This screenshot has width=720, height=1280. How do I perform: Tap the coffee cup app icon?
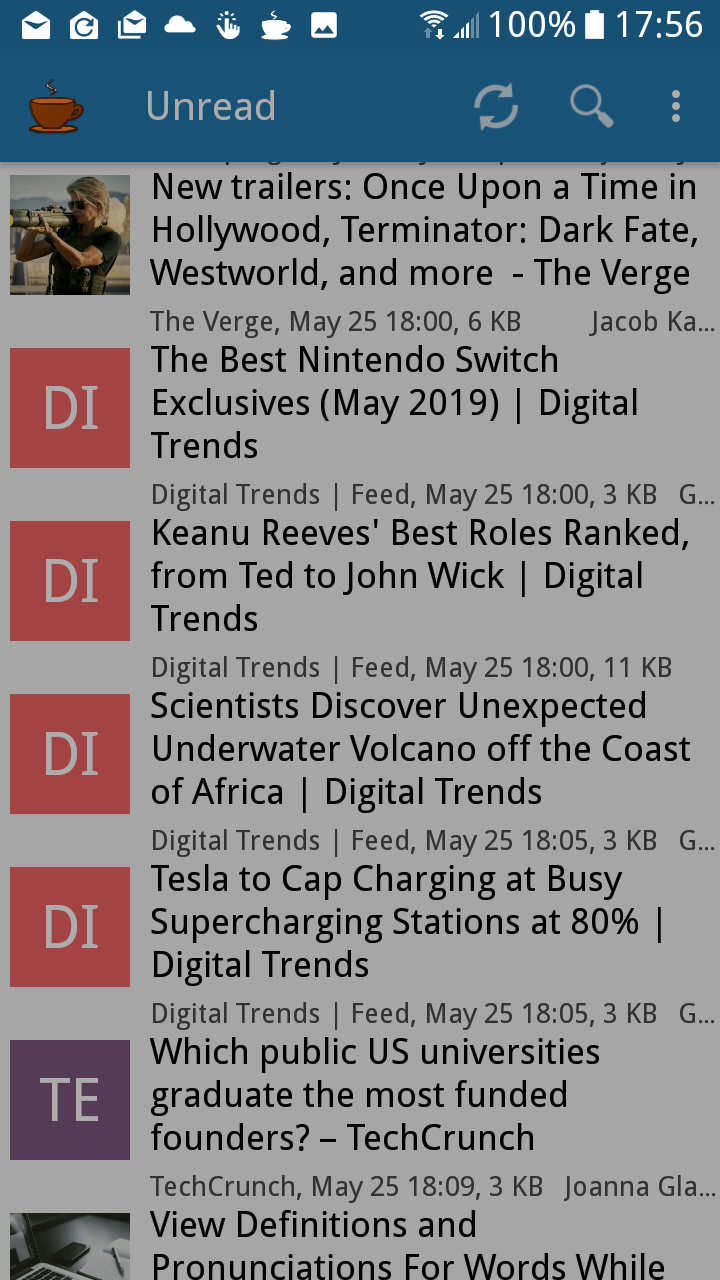(x=56, y=106)
